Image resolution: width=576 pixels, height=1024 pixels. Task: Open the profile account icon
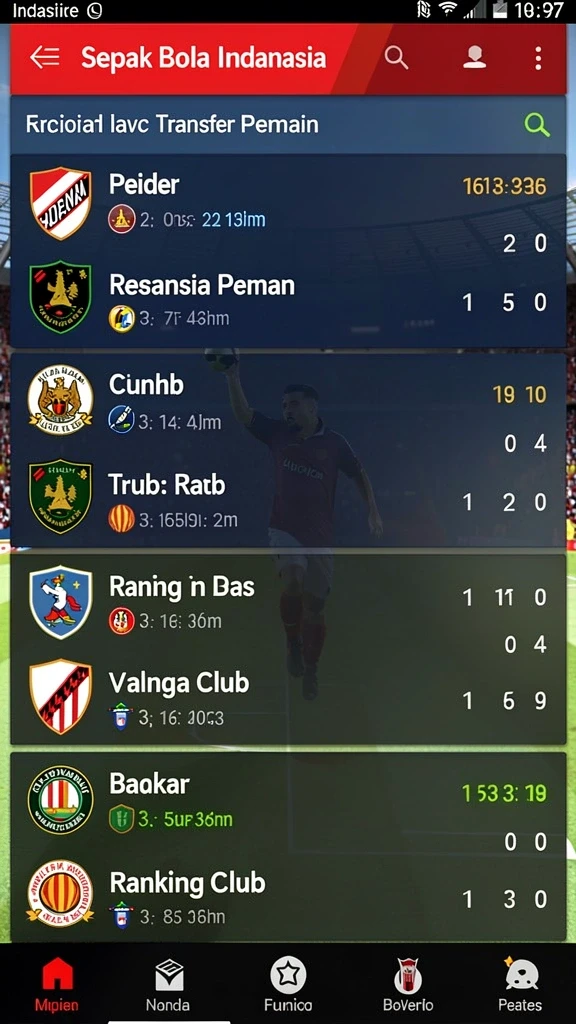(474, 58)
